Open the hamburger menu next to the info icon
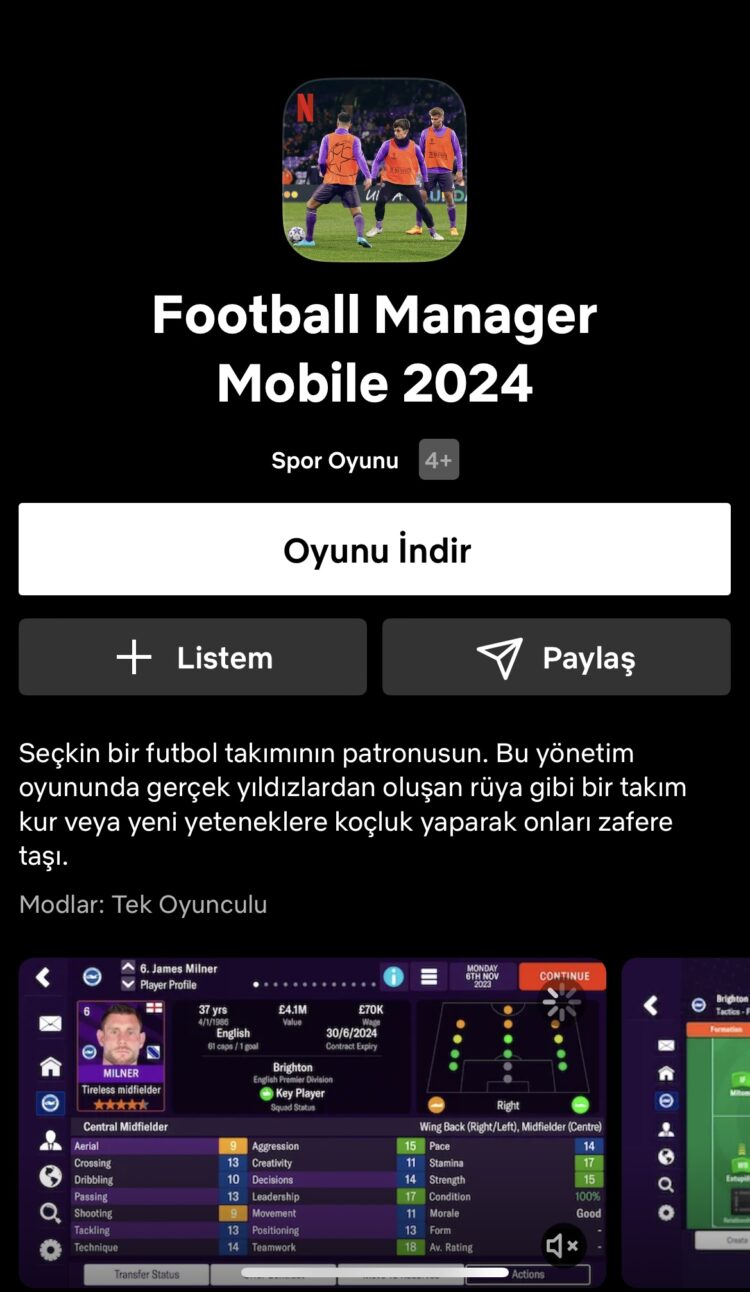The image size is (750, 1292). coord(429,977)
